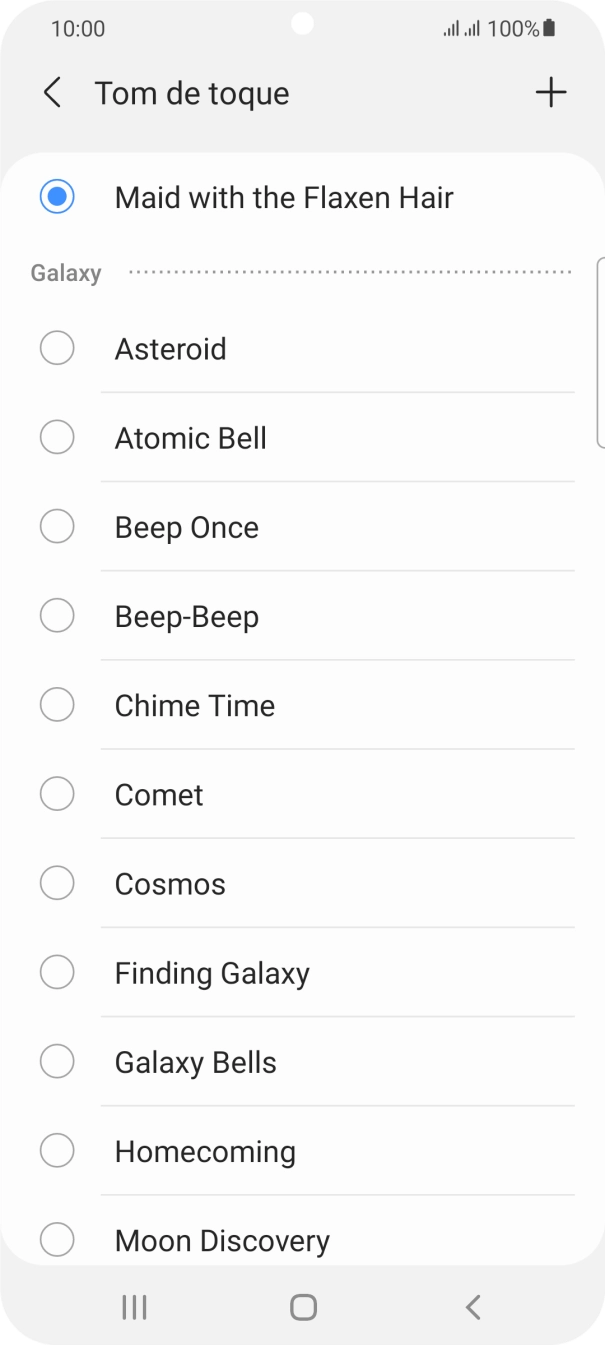Screen dimensions: 605x1346
Task: Pick Galaxy Bells as ringtone
Action: coord(195,1062)
